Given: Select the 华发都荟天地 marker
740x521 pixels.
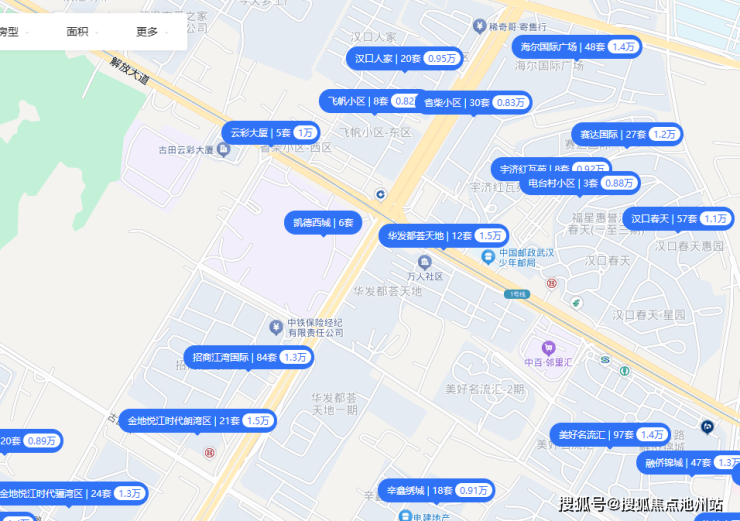Looking at the screenshot, I should pyautogui.click(x=442, y=236).
